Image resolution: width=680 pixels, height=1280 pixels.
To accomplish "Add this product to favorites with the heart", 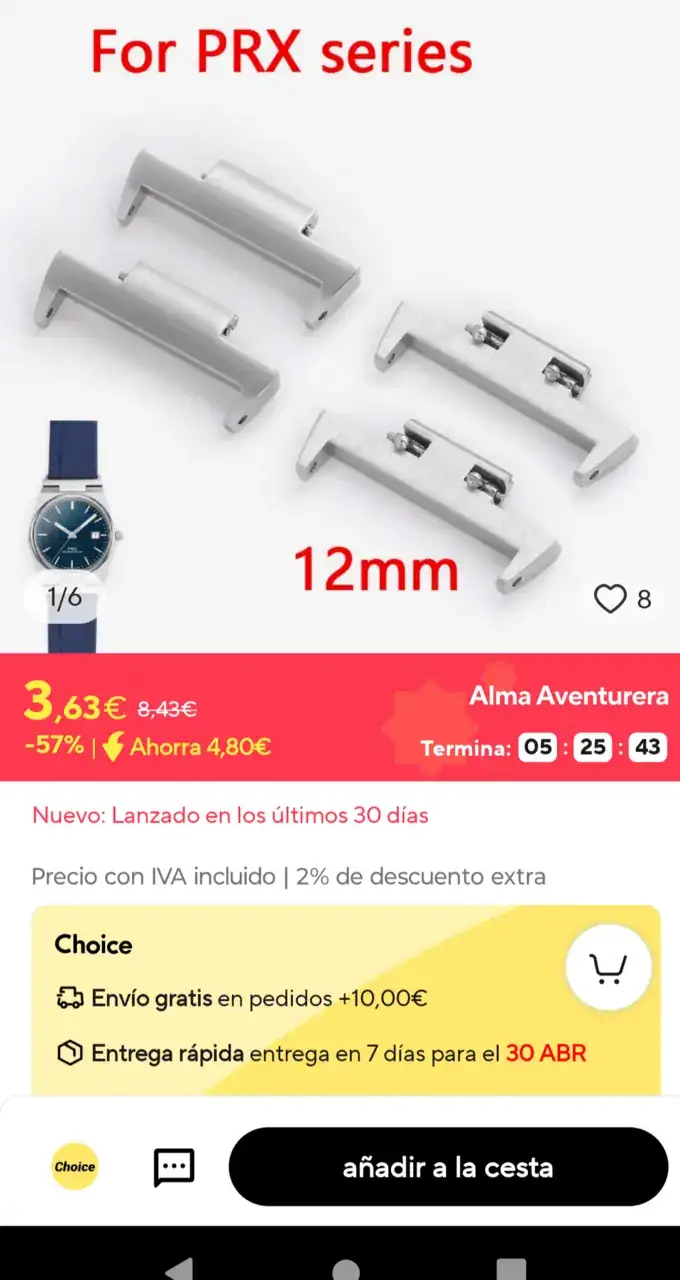I will coord(610,598).
